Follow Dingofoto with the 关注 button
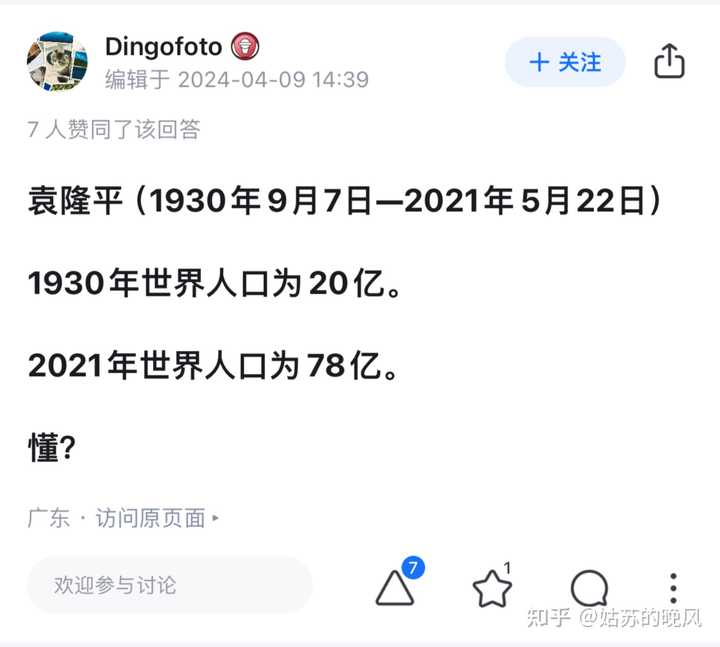Image resolution: width=720 pixels, height=647 pixels. click(x=565, y=62)
